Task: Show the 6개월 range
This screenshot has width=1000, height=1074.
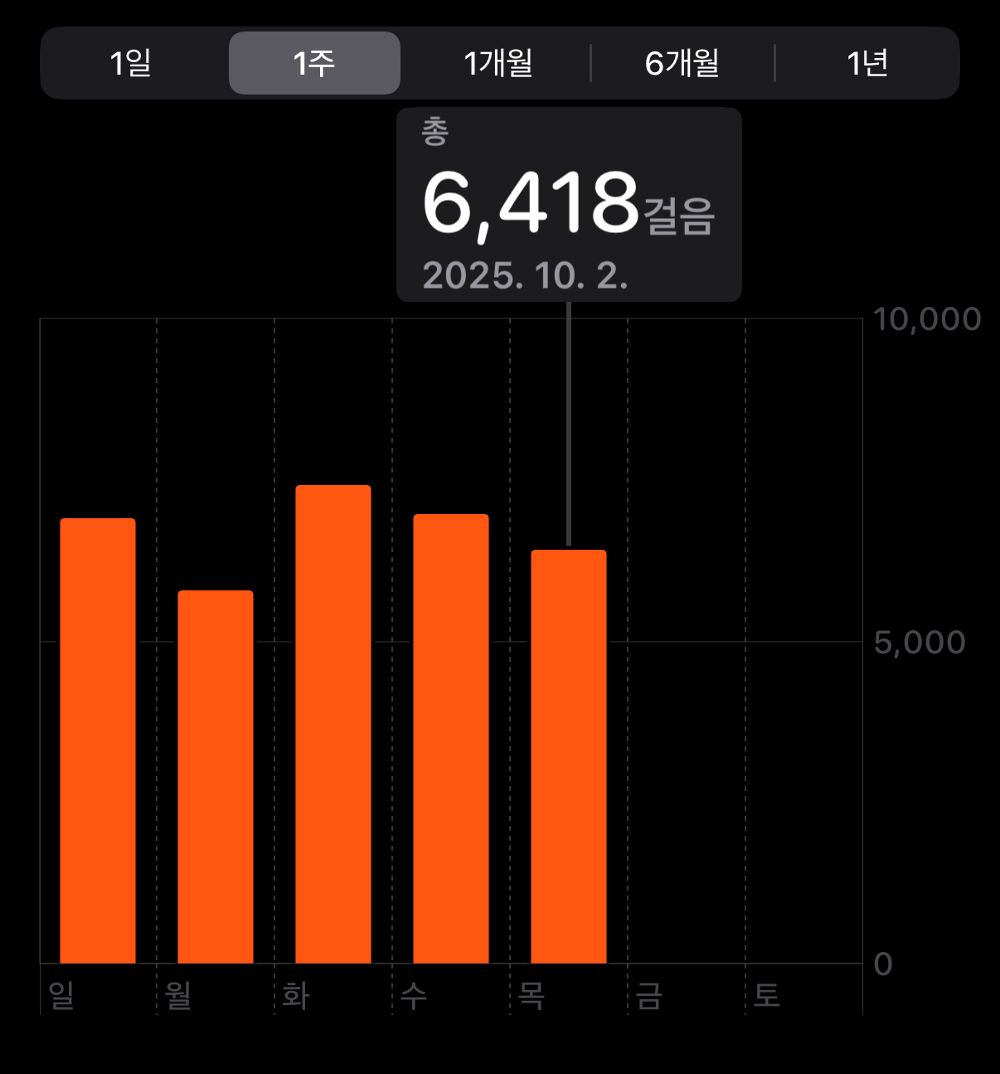Action: coord(682,64)
